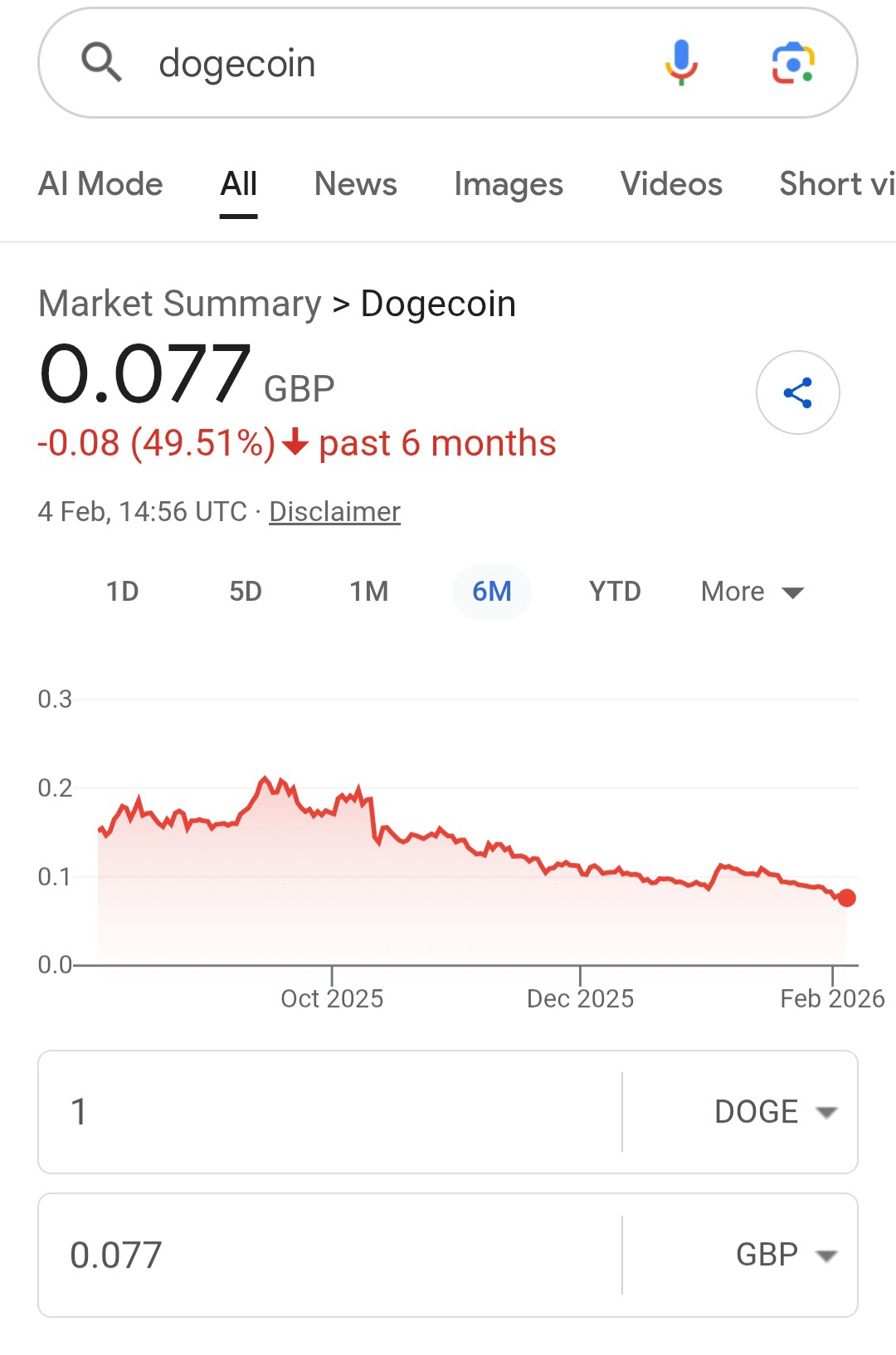Viewport: 896px width, 1355px height.
Task: Open the DOGE currency dropdown
Action: (x=775, y=1112)
